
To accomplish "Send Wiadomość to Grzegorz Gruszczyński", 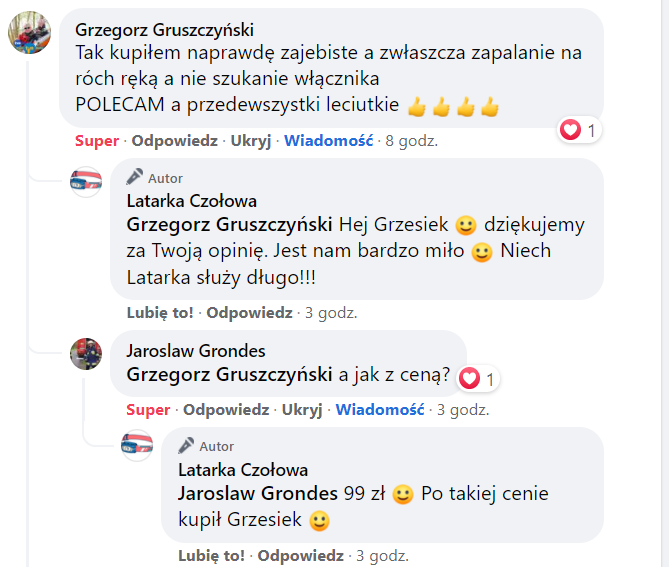I will click(x=328, y=141).
